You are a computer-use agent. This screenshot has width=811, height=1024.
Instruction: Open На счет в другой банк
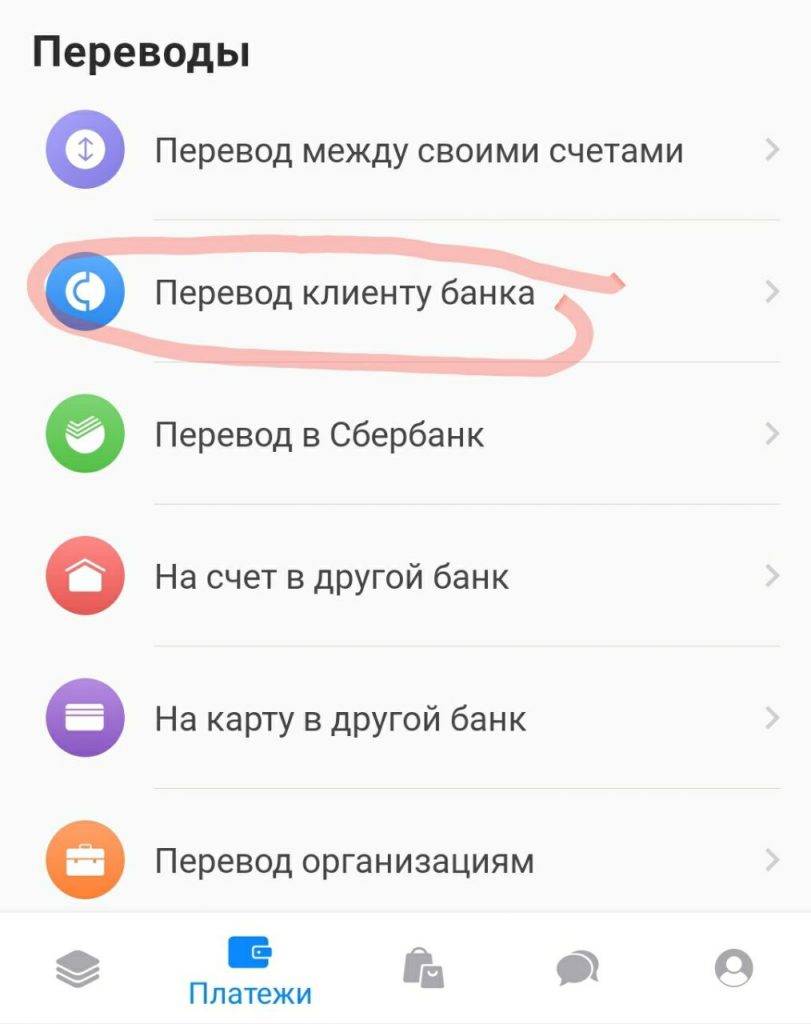[331, 577]
